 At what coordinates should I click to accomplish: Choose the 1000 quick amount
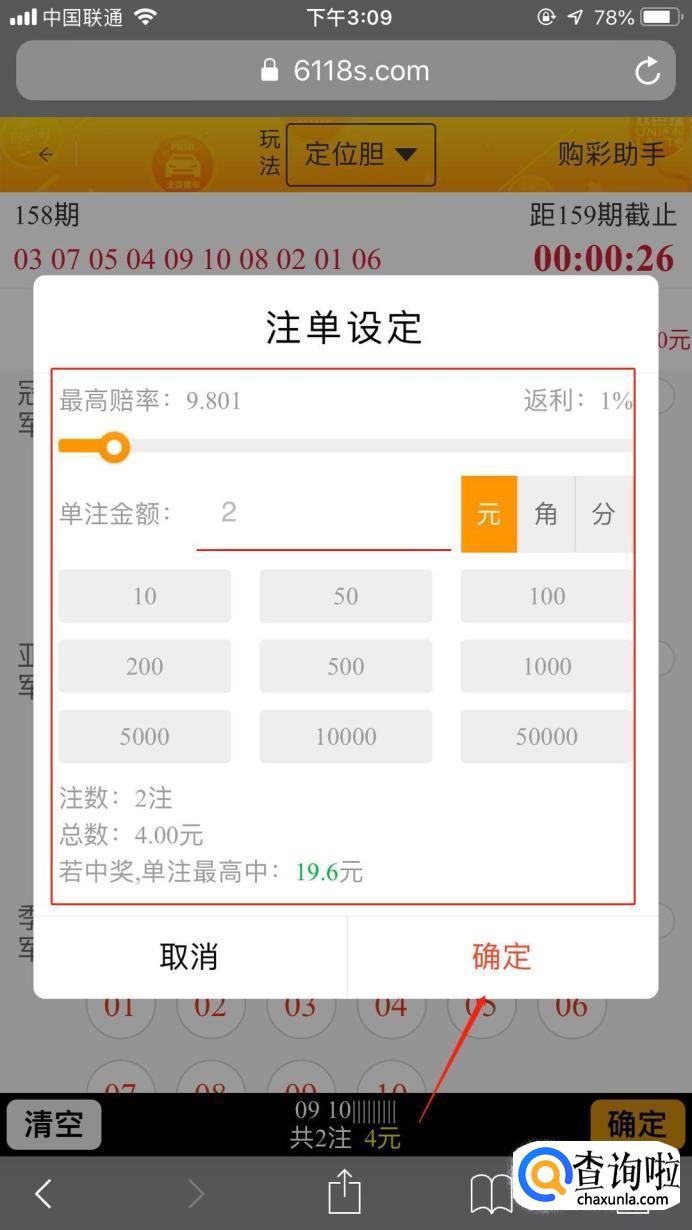546,666
